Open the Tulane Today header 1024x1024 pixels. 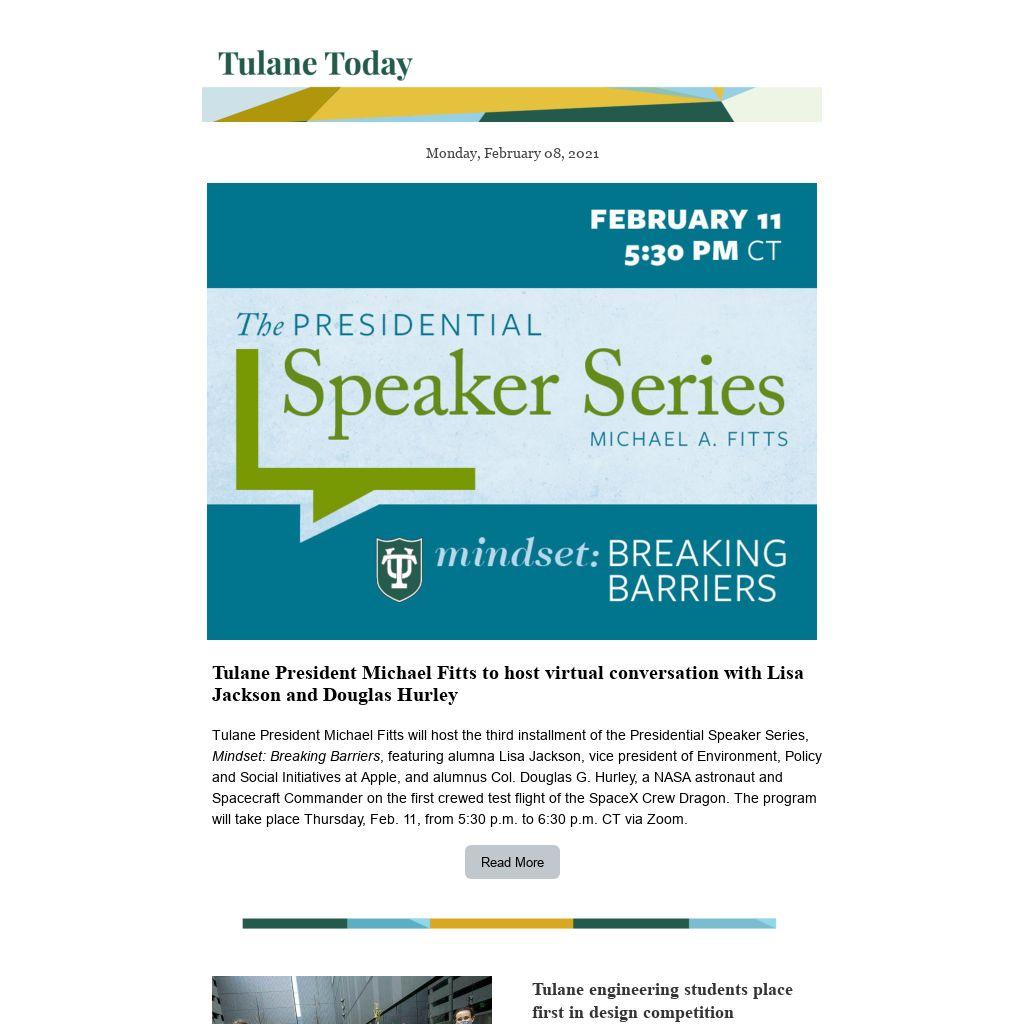pos(315,64)
